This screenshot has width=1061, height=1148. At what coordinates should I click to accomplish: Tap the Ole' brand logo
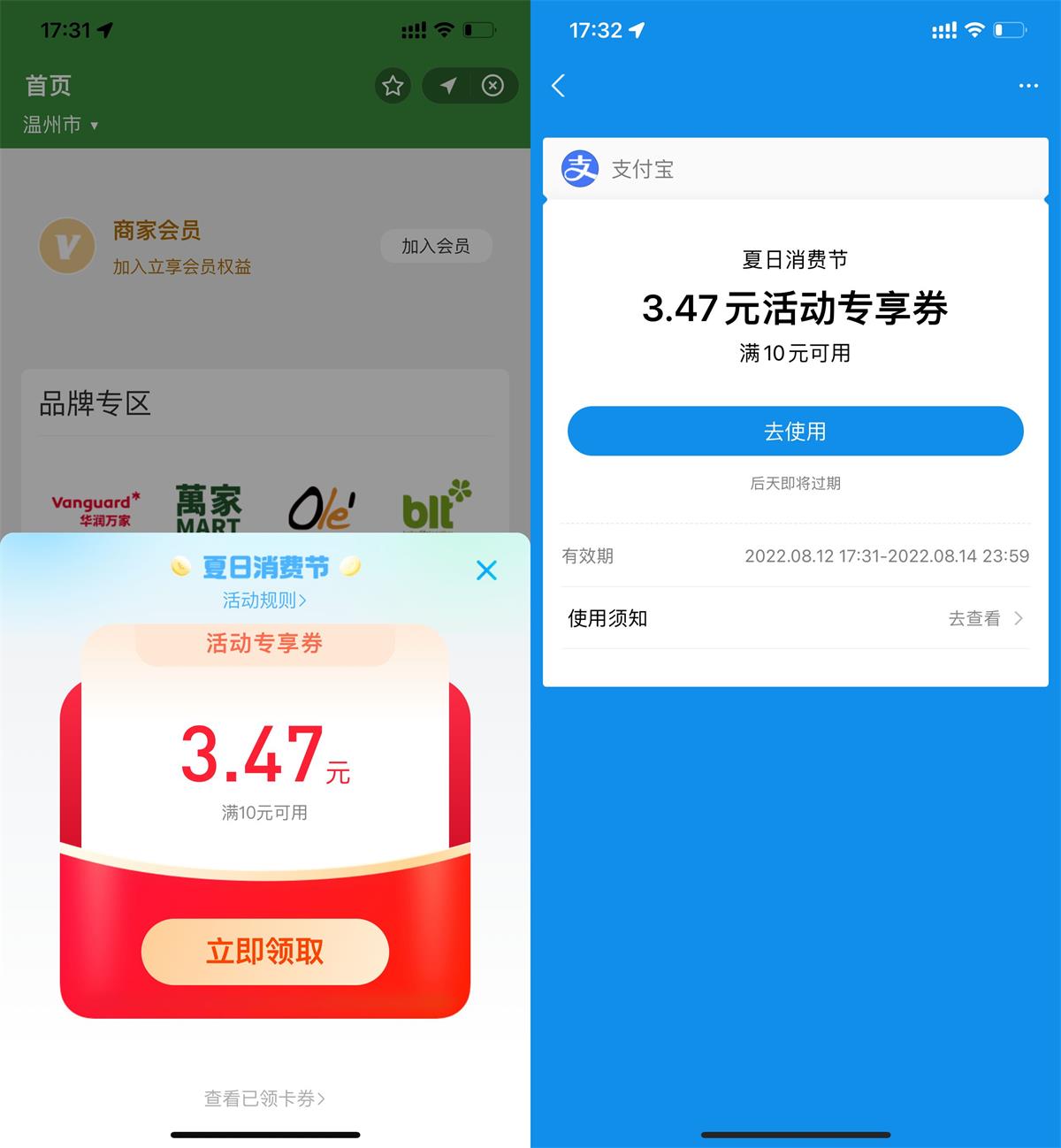click(322, 506)
